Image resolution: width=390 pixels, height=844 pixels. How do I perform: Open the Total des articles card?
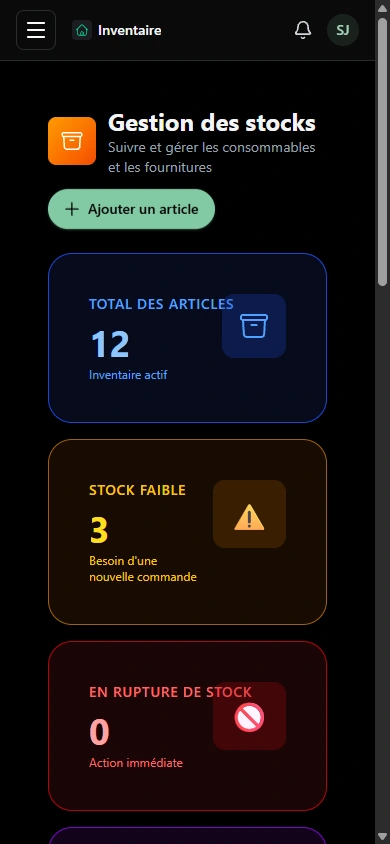coord(187,338)
